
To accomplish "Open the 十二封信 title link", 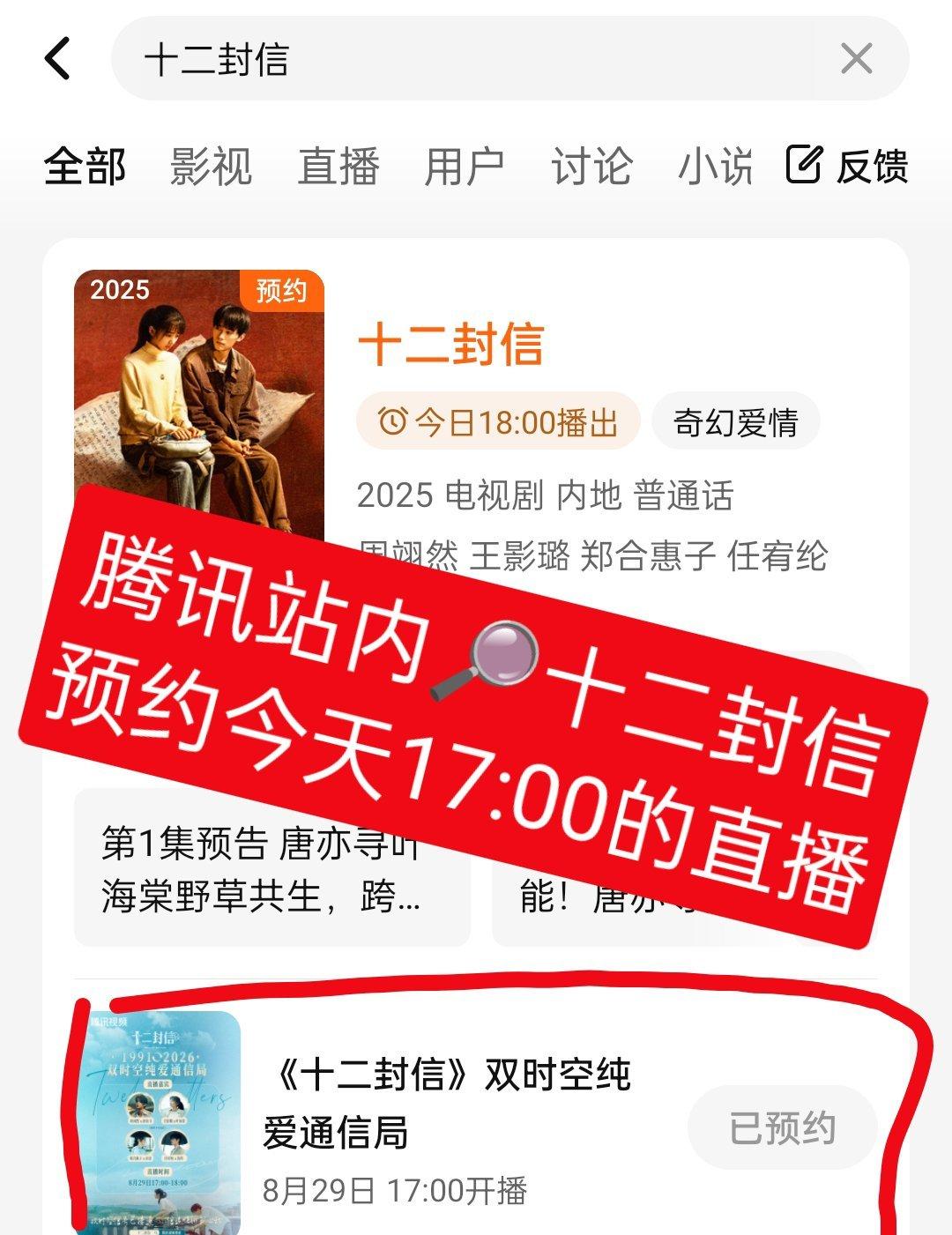I will (x=450, y=344).
